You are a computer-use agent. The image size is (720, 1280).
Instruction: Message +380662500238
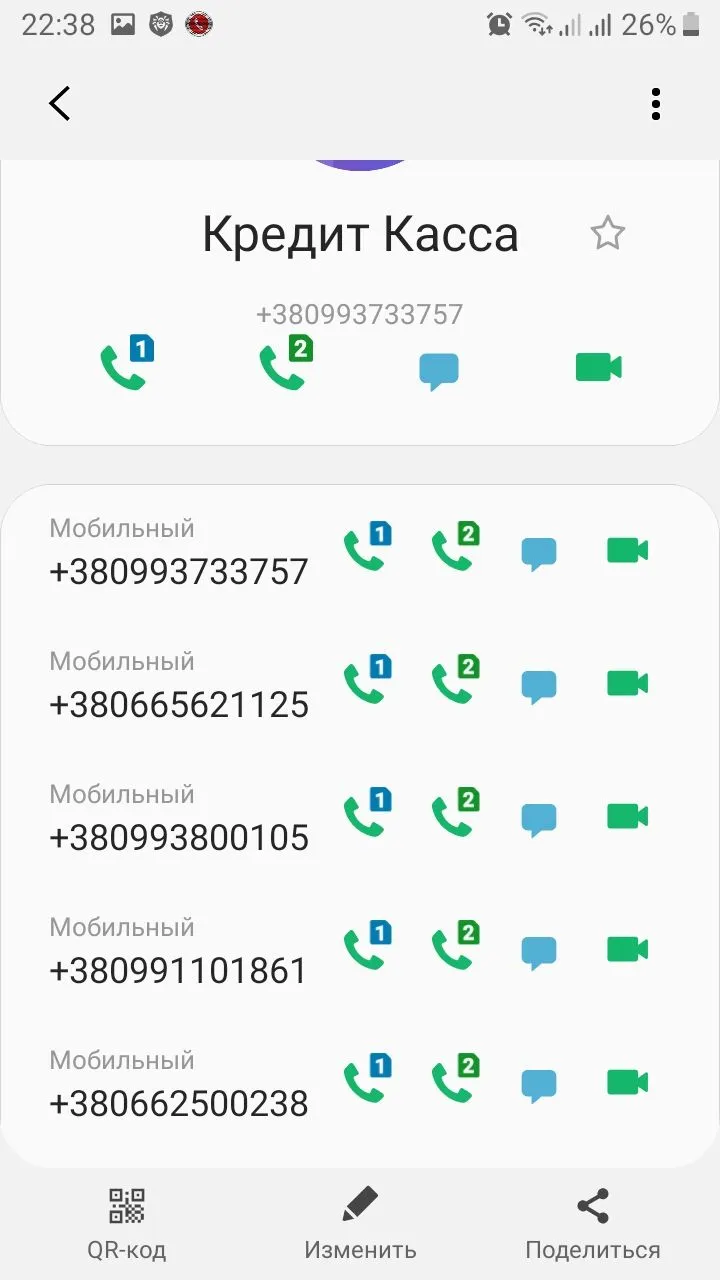[539, 1085]
